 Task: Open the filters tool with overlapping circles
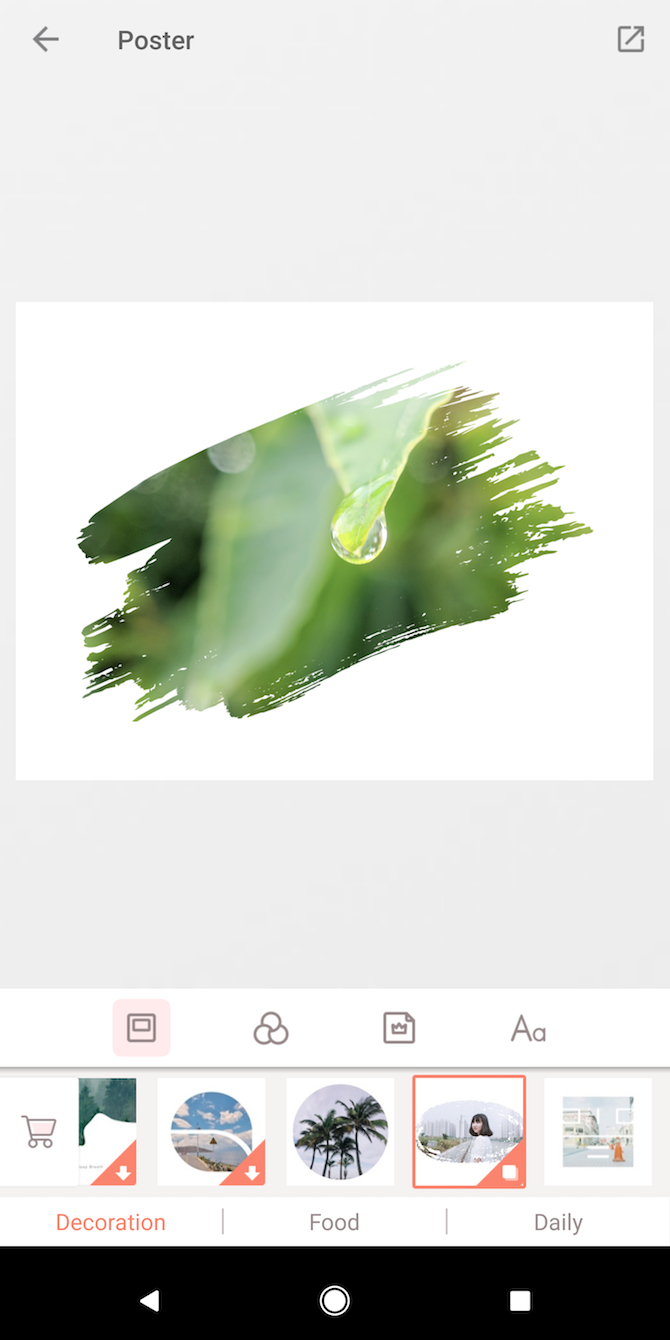tap(270, 1027)
